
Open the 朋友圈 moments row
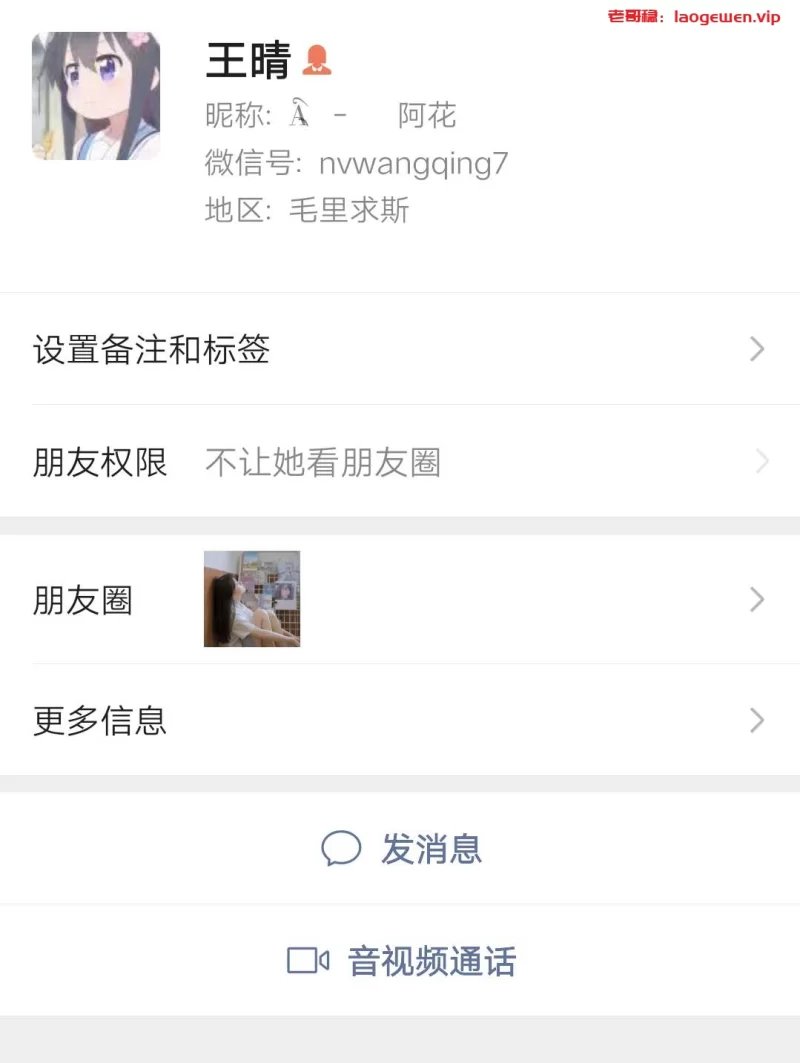(400, 600)
